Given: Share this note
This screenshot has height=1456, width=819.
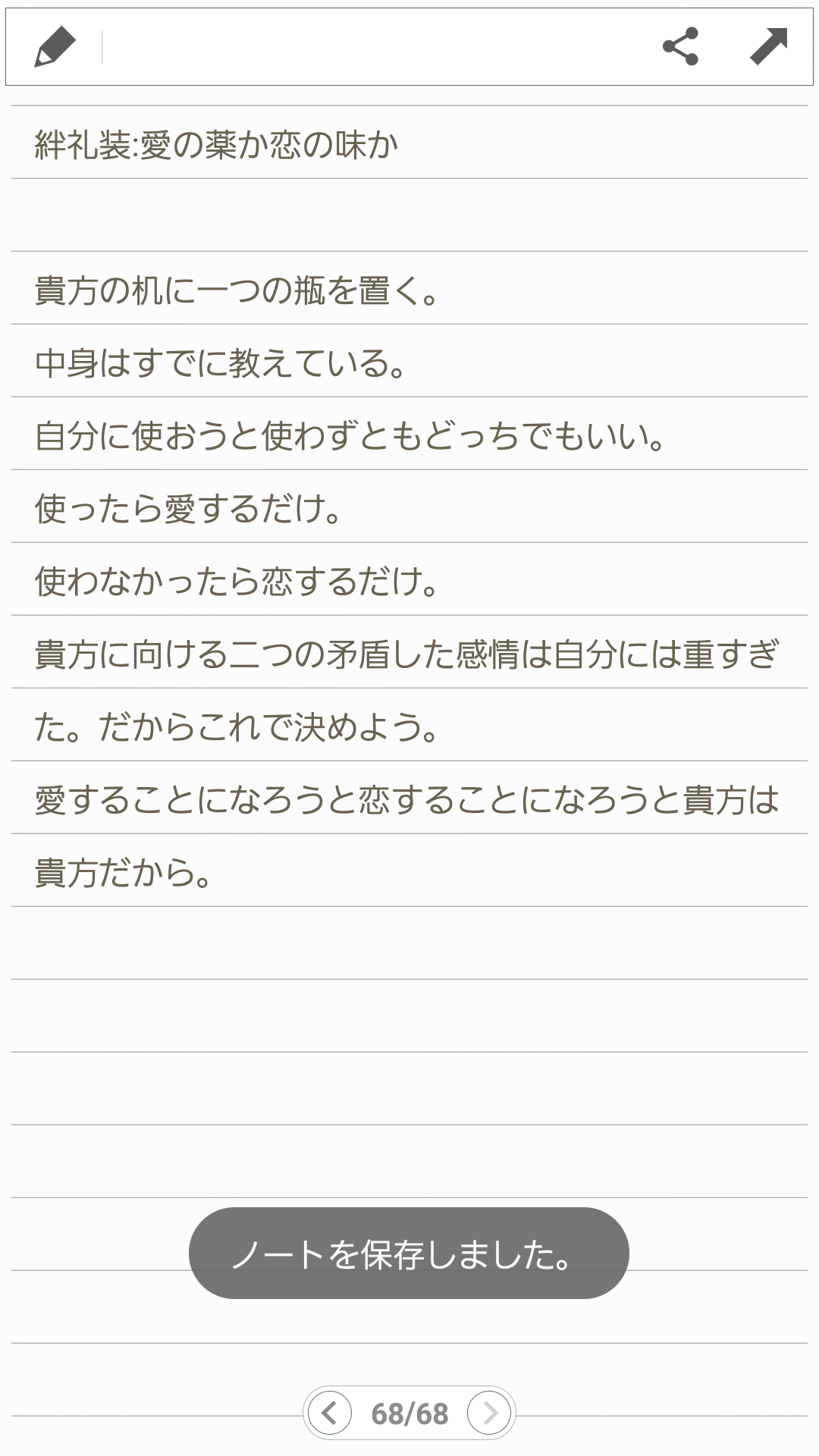Looking at the screenshot, I should [680, 47].
